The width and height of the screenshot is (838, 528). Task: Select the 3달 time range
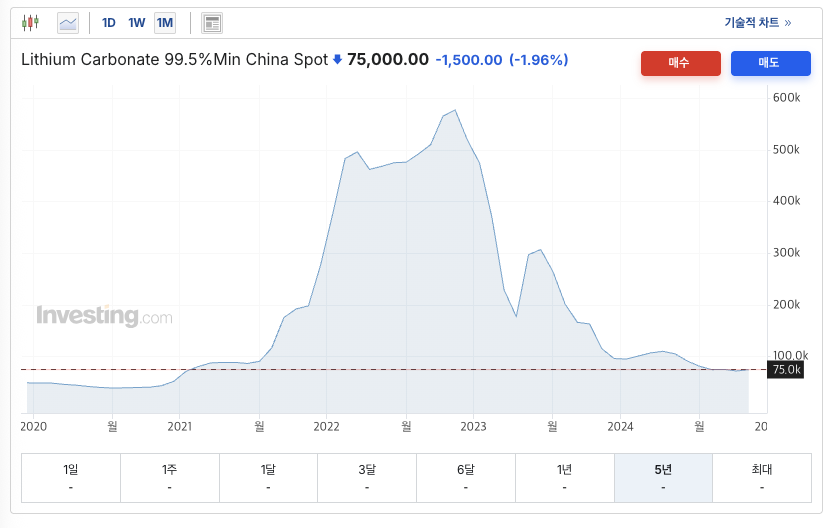[x=367, y=477]
